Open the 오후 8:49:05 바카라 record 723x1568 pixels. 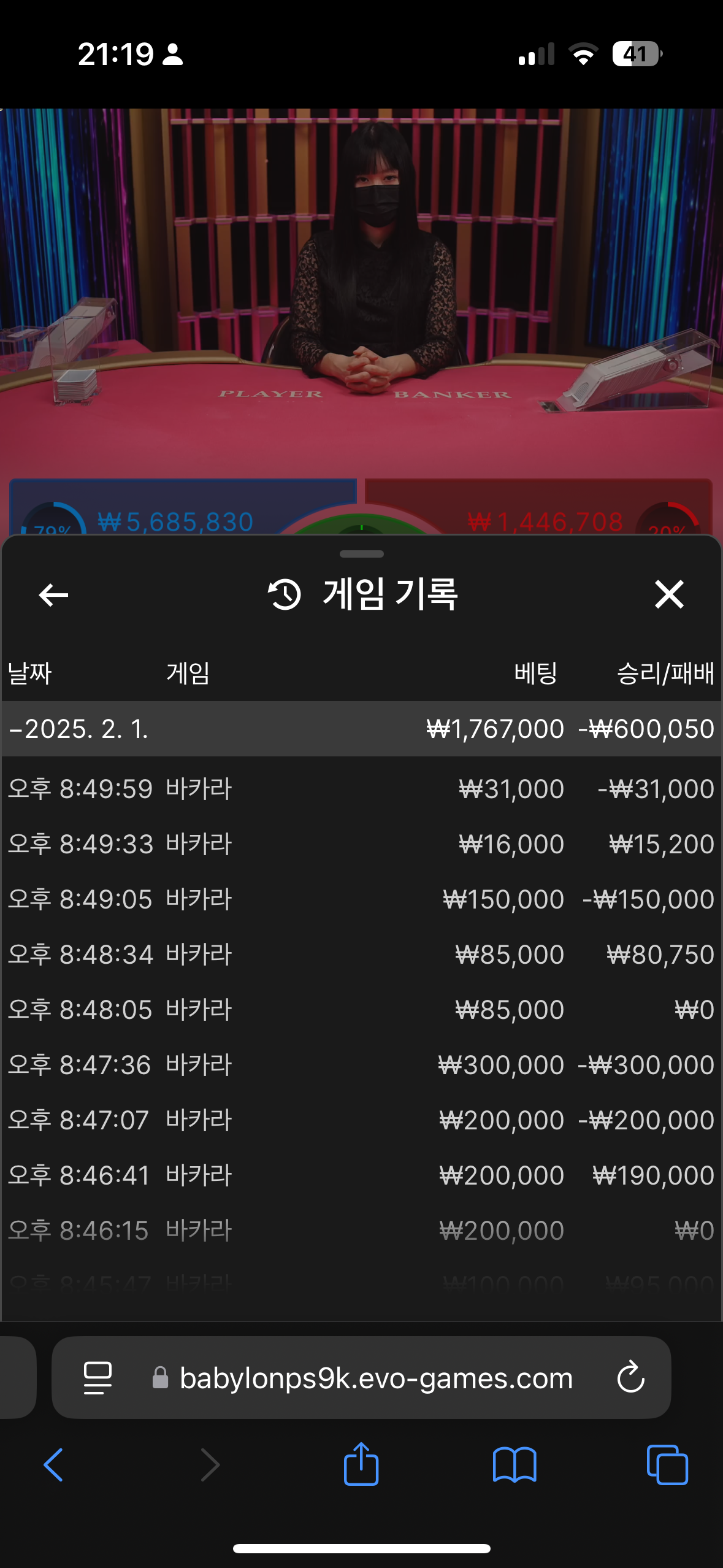(361, 899)
